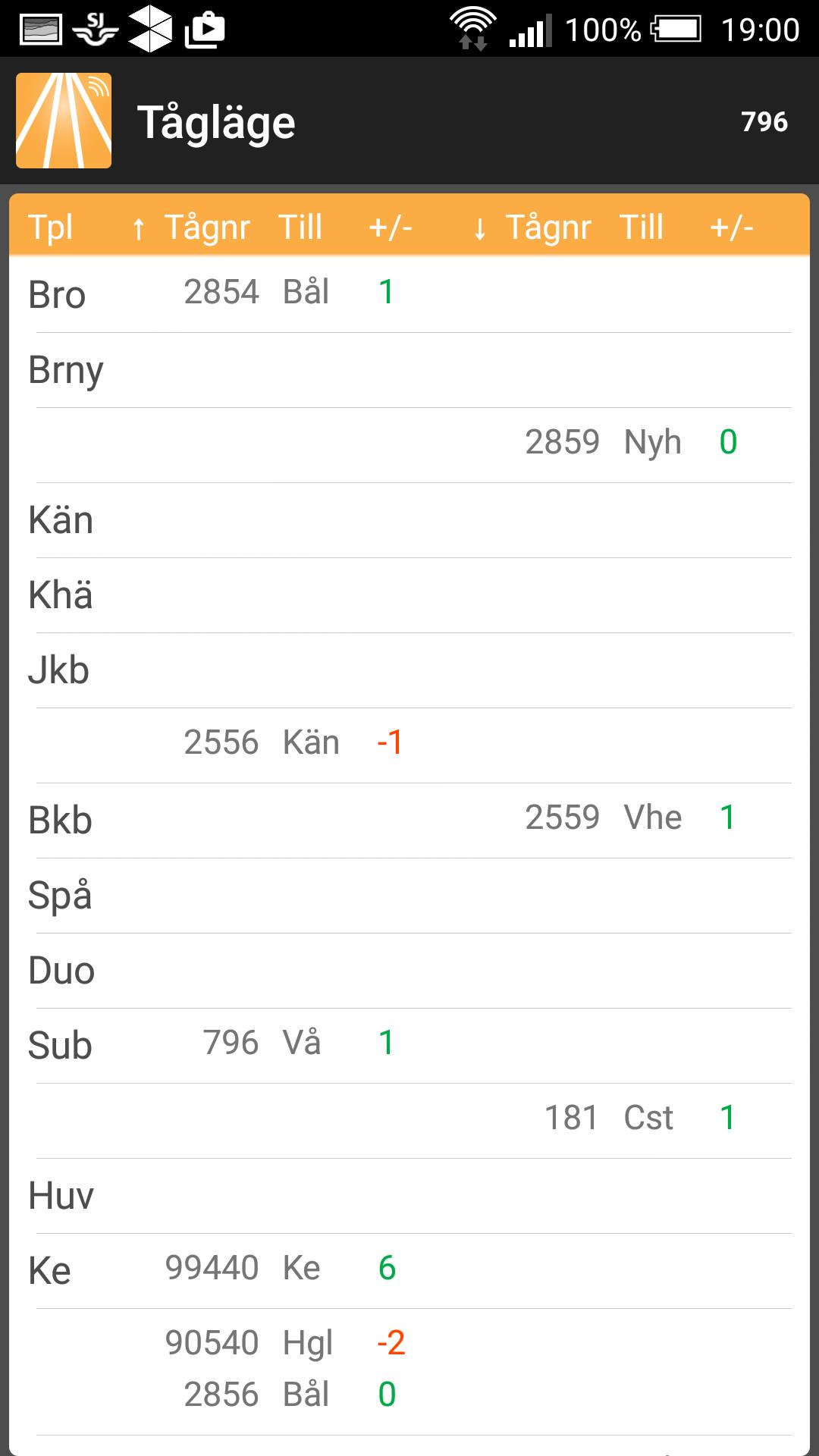Expand the Spå station row
Screen dimensions: 819x1456
59,896
